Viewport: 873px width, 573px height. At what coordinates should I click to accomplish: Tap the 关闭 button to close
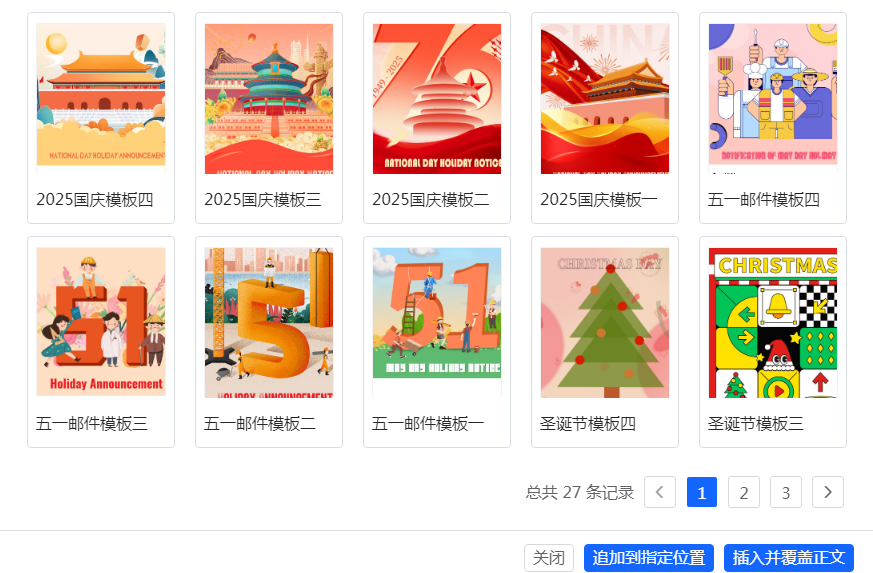point(549,558)
